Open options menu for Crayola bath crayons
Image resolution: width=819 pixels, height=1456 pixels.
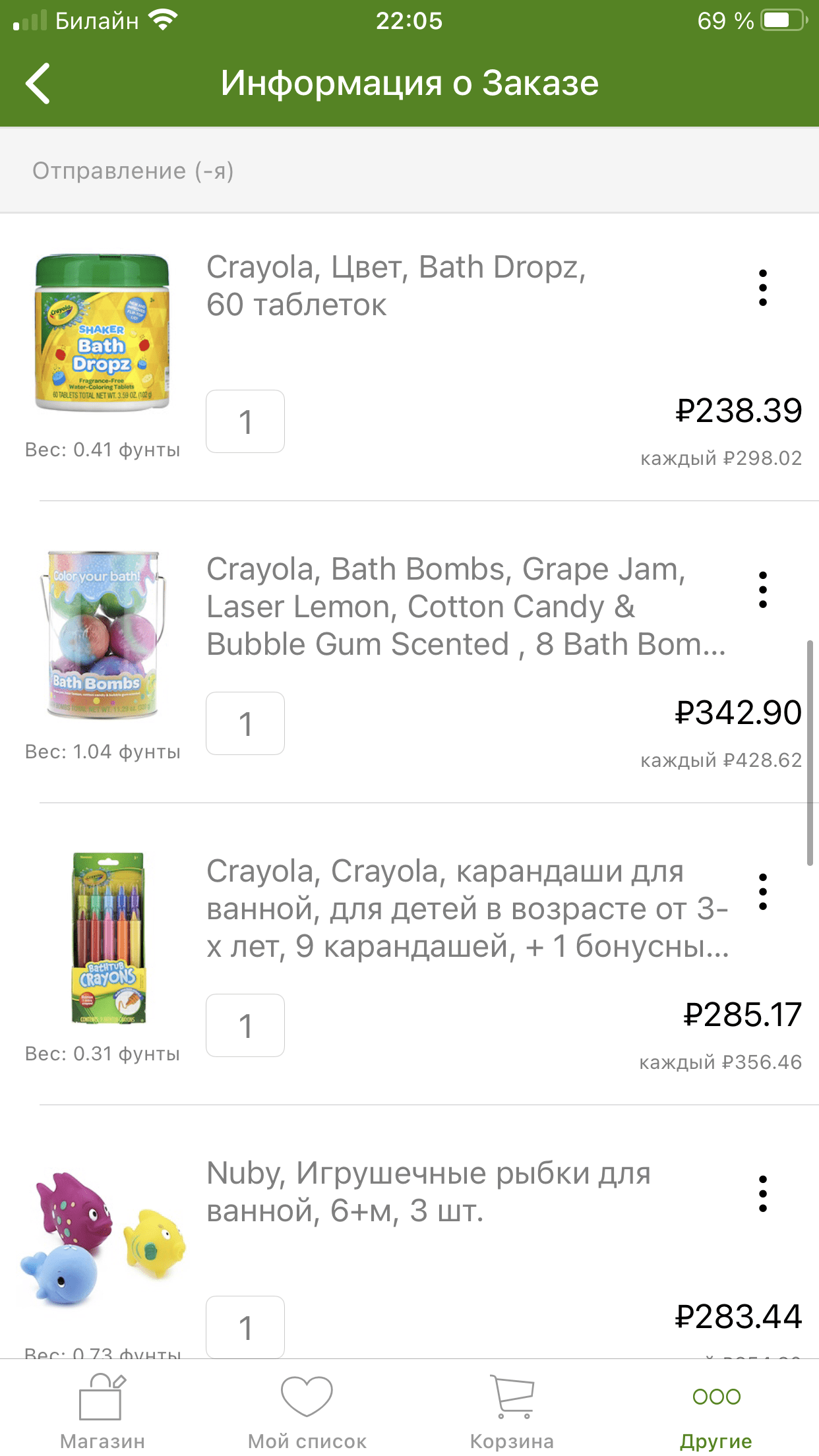pos(762,892)
